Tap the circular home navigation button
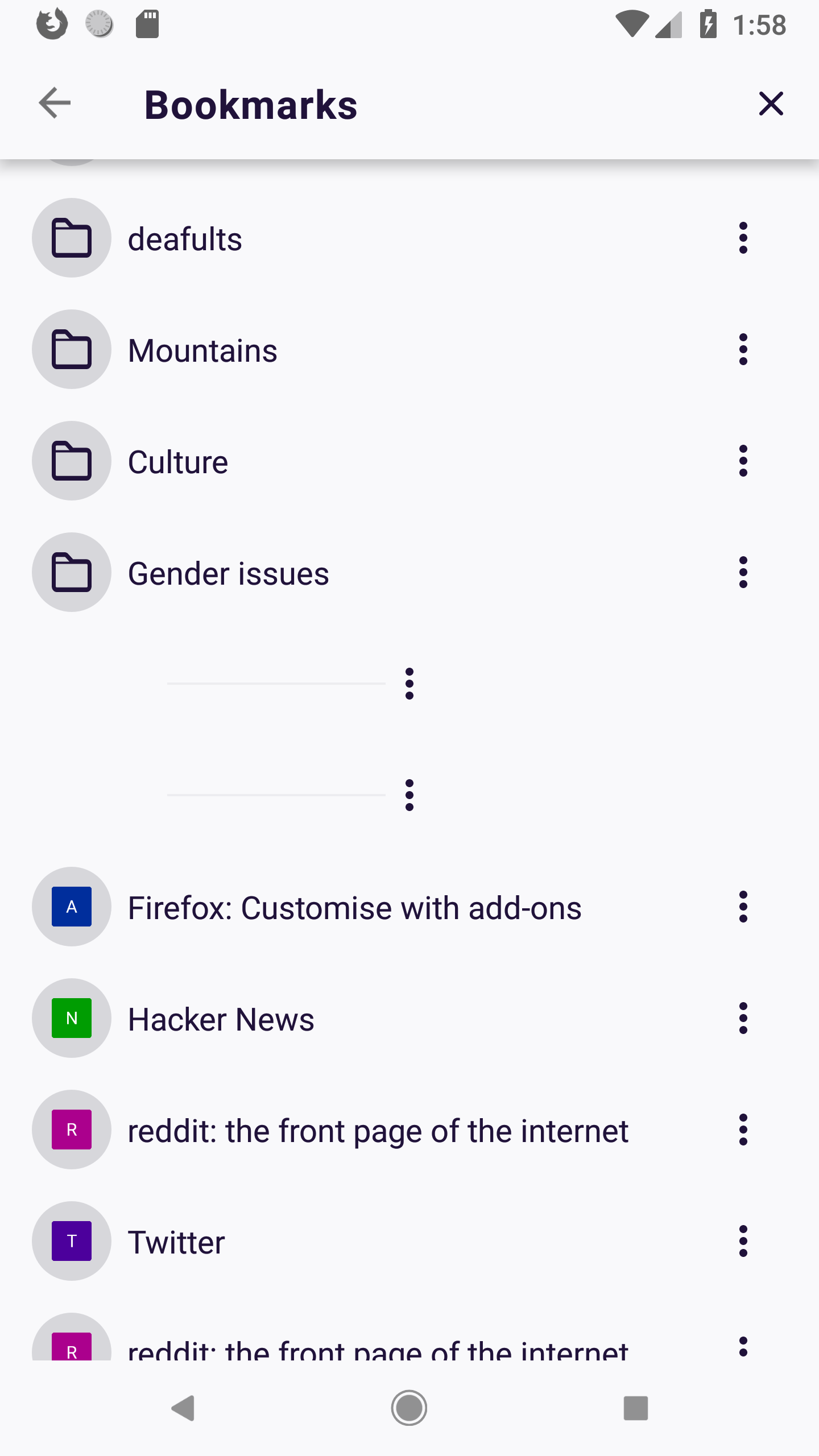This screenshot has width=819, height=1456. point(409,1408)
